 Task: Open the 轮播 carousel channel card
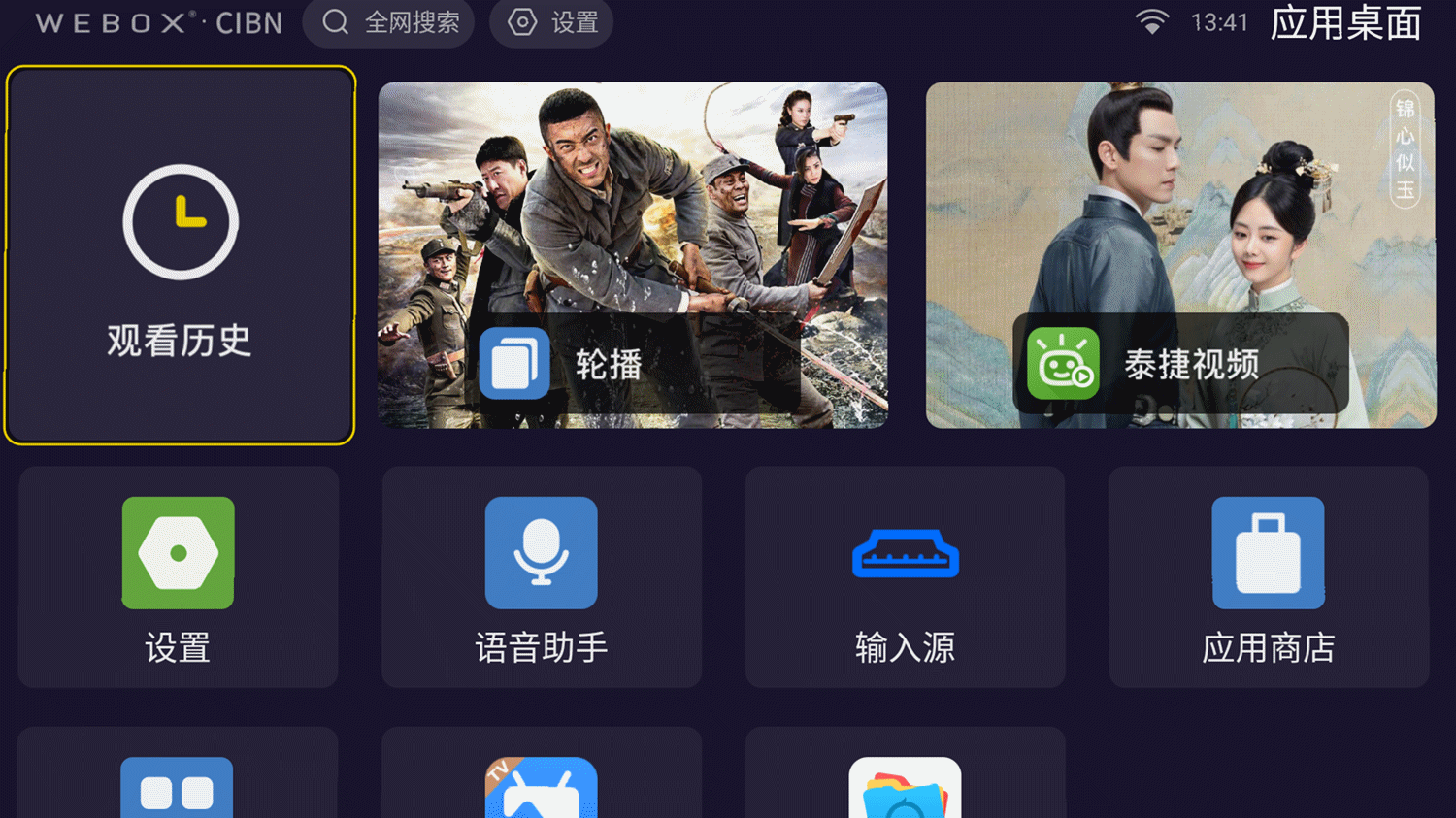[x=632, y=255]
